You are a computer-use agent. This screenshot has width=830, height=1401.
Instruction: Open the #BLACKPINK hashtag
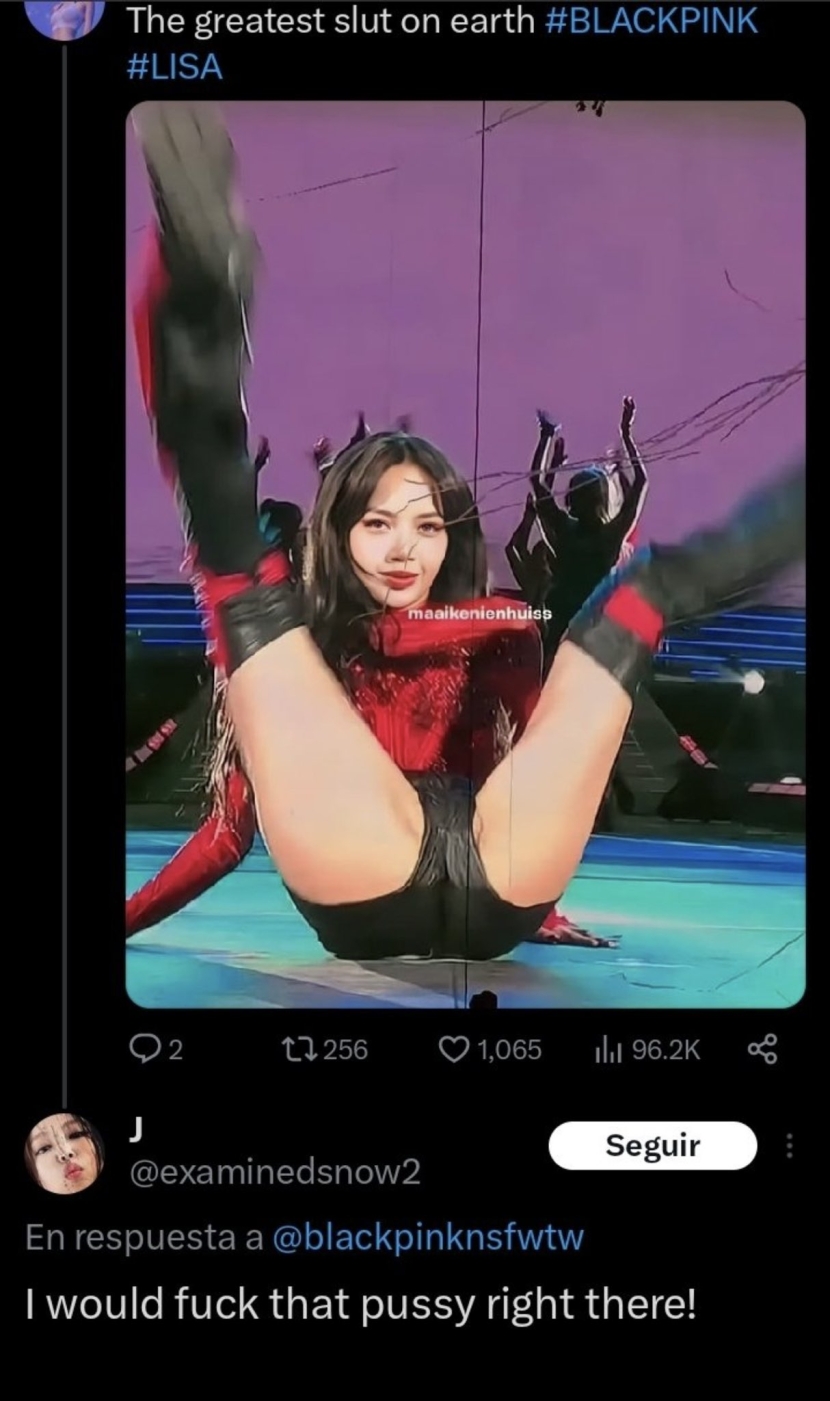click(652, 22)
